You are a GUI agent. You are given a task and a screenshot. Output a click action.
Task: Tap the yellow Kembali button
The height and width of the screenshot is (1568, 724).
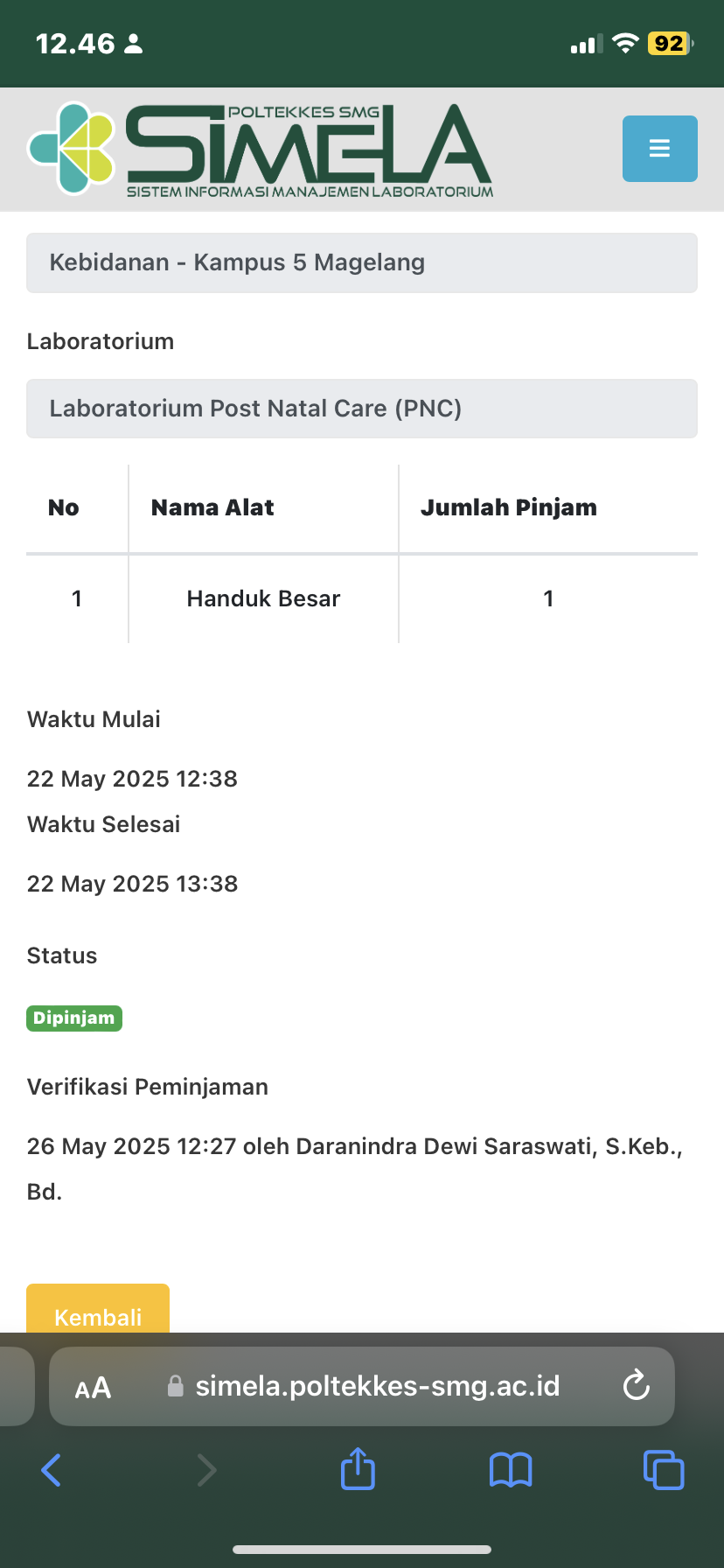(x=98, y=1308)
